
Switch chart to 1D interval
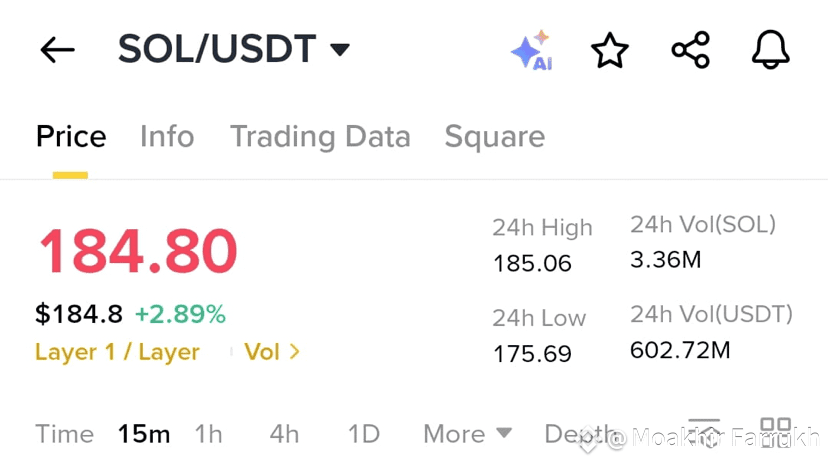point(364,434)
